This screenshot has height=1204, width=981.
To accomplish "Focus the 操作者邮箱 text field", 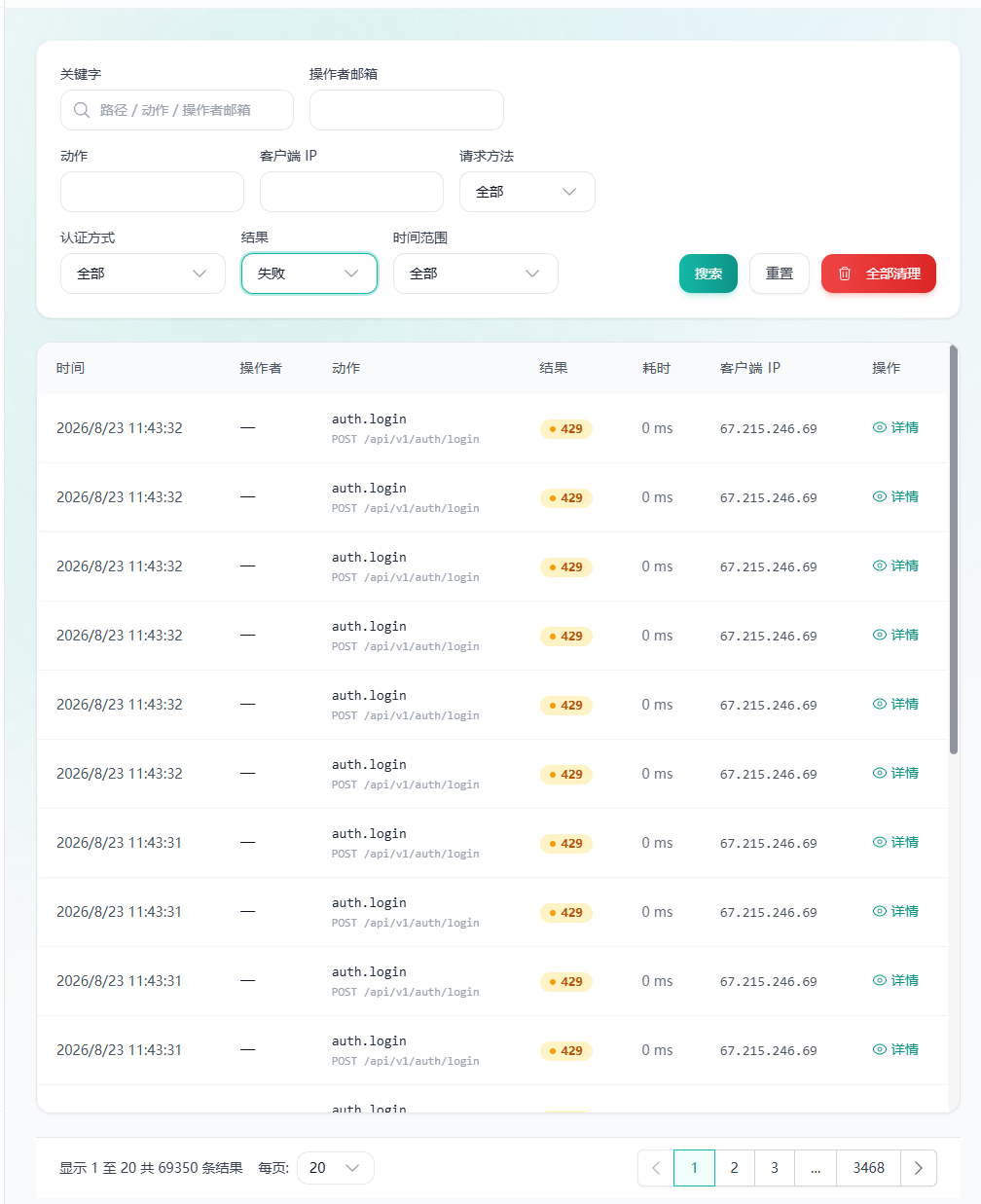I will [x=406, y=110].
